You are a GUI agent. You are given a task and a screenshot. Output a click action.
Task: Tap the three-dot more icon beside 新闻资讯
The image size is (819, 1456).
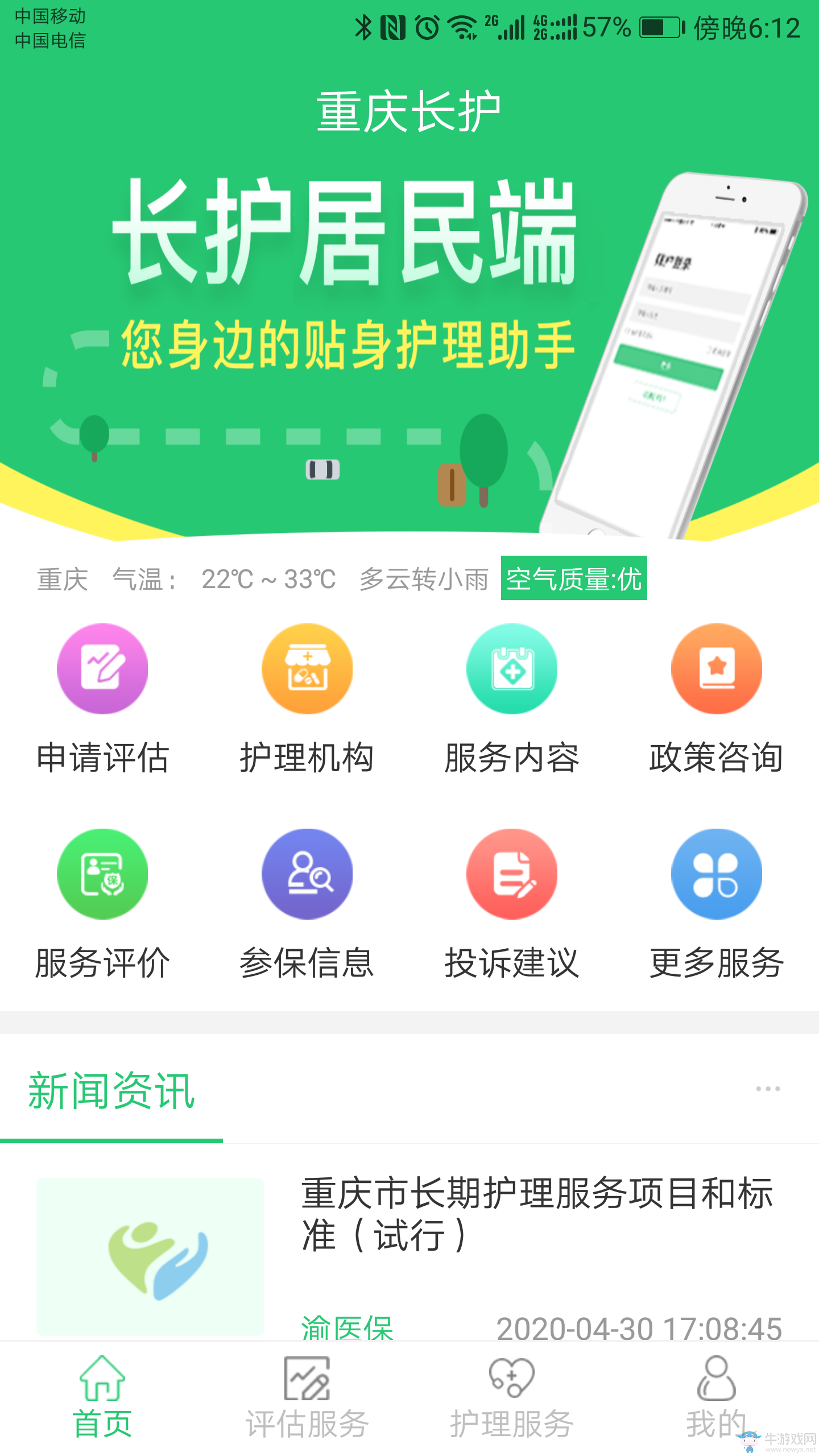click(768, 1089)
